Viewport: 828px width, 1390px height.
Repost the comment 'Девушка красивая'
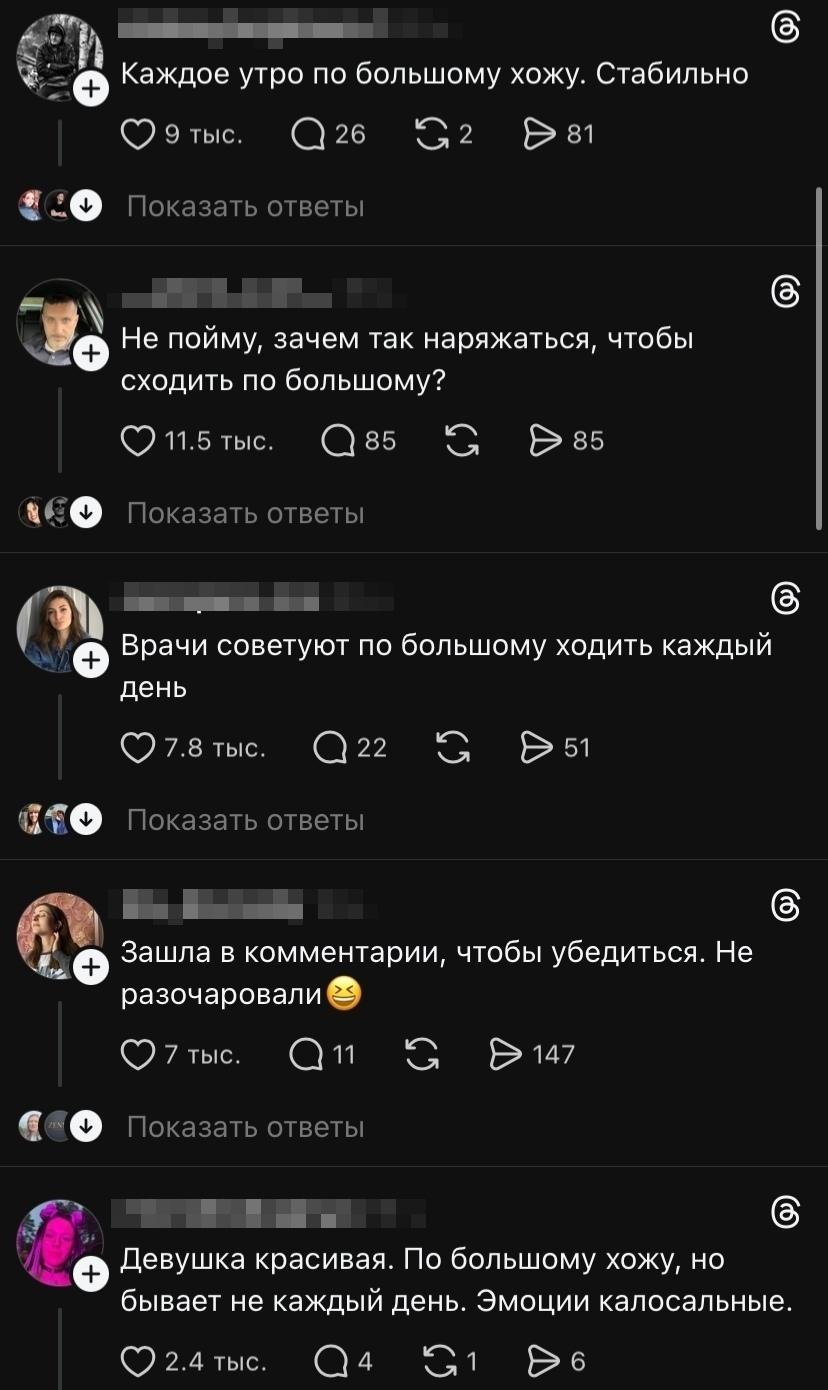(x=438, y=1361)
